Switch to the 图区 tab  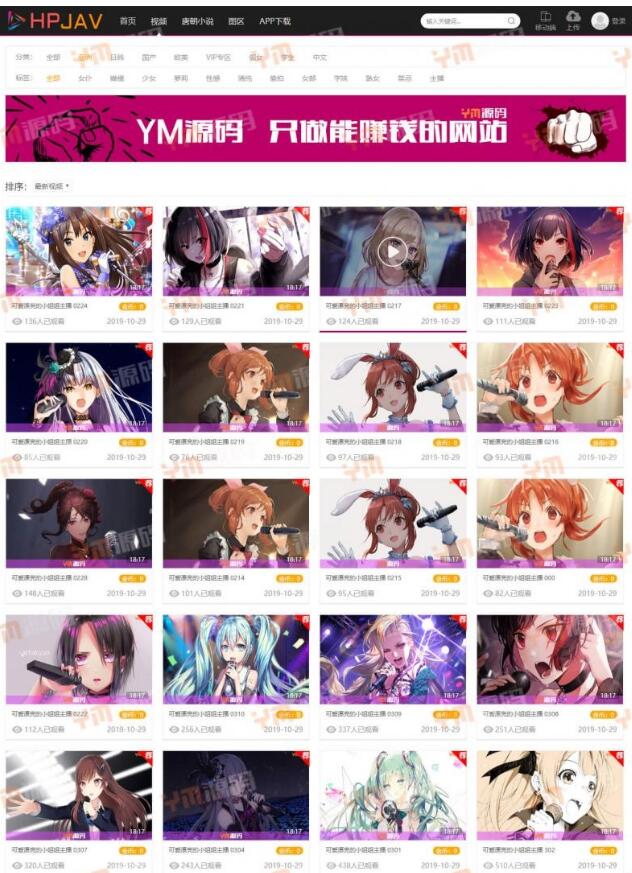(x=236, y=21)
